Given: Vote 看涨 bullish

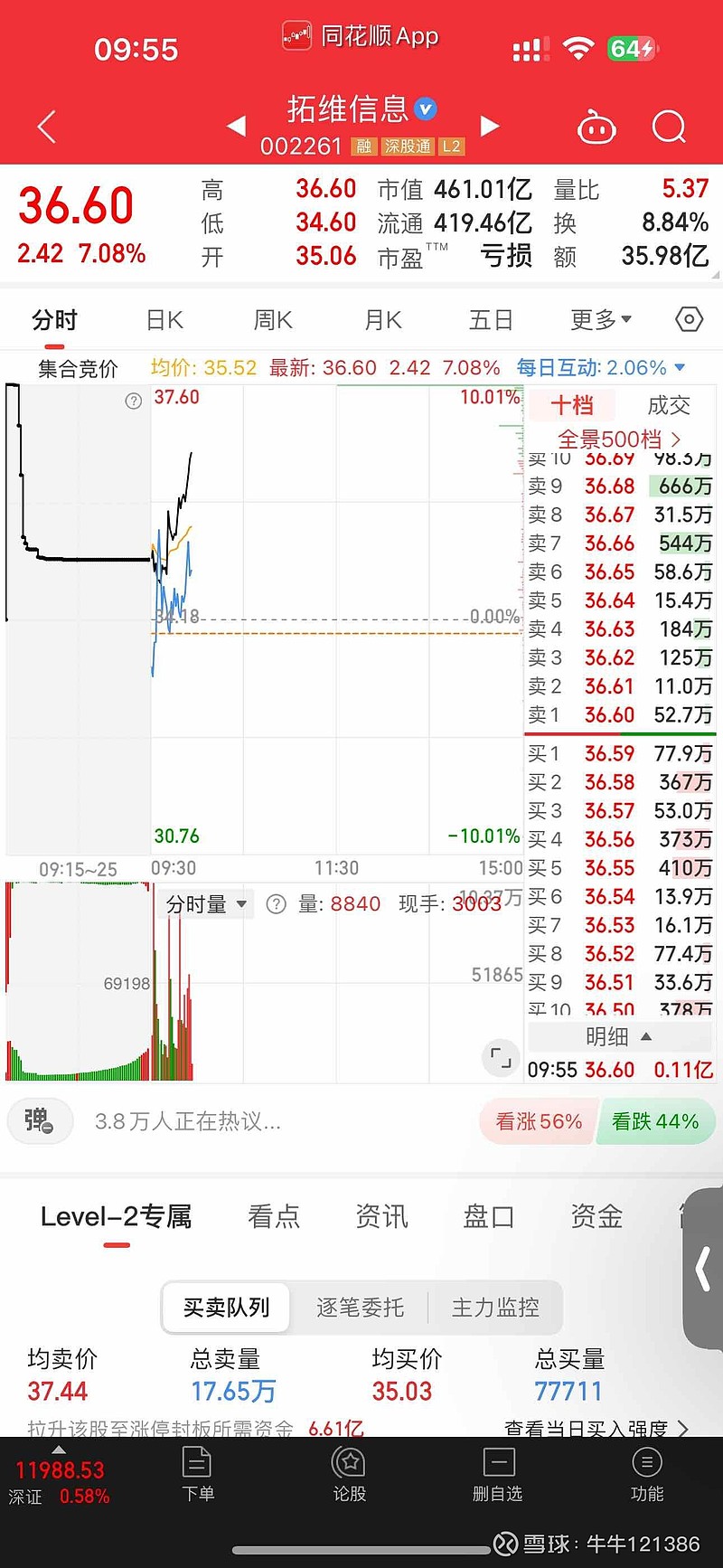Looking at the screenshot, I should (x=539, y=1121).
